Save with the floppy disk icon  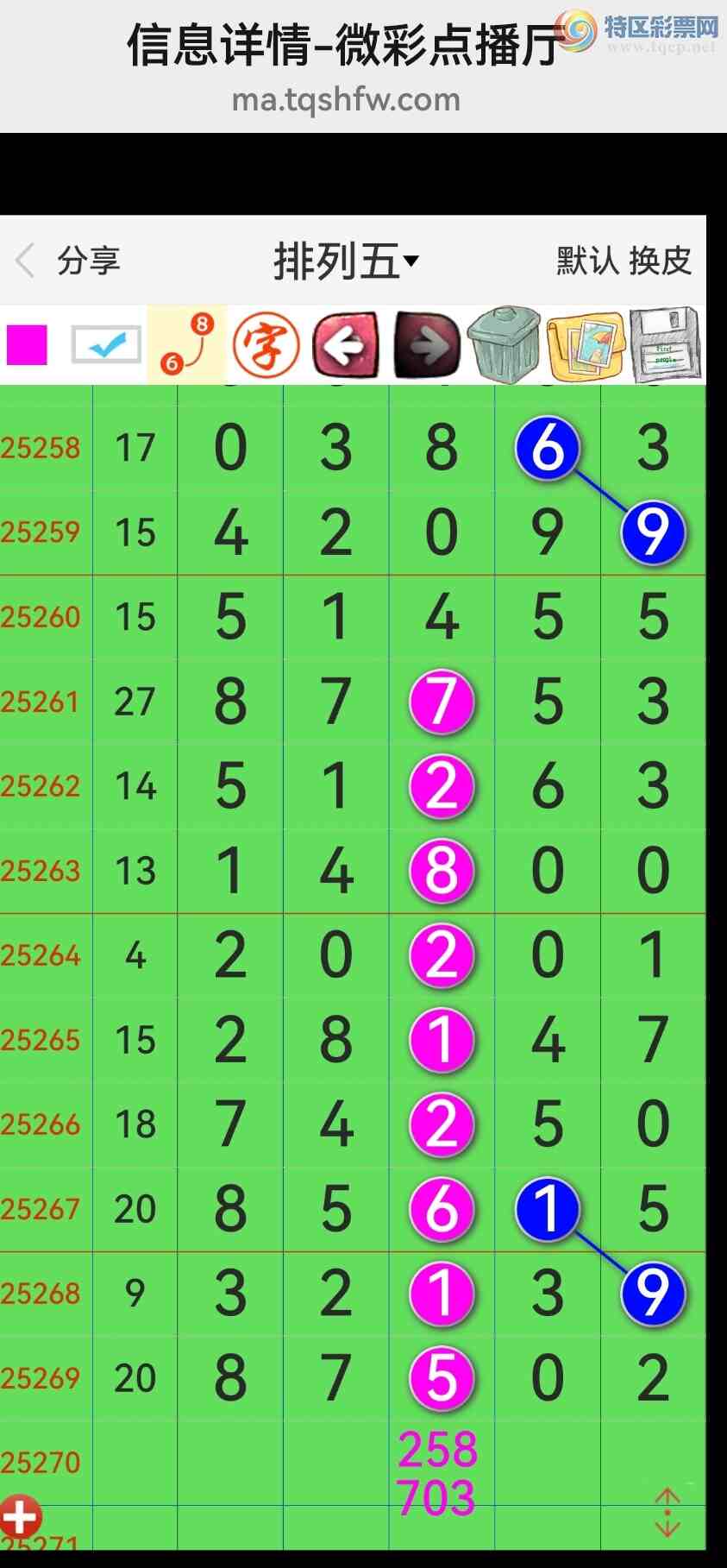(x=665, y=345)
